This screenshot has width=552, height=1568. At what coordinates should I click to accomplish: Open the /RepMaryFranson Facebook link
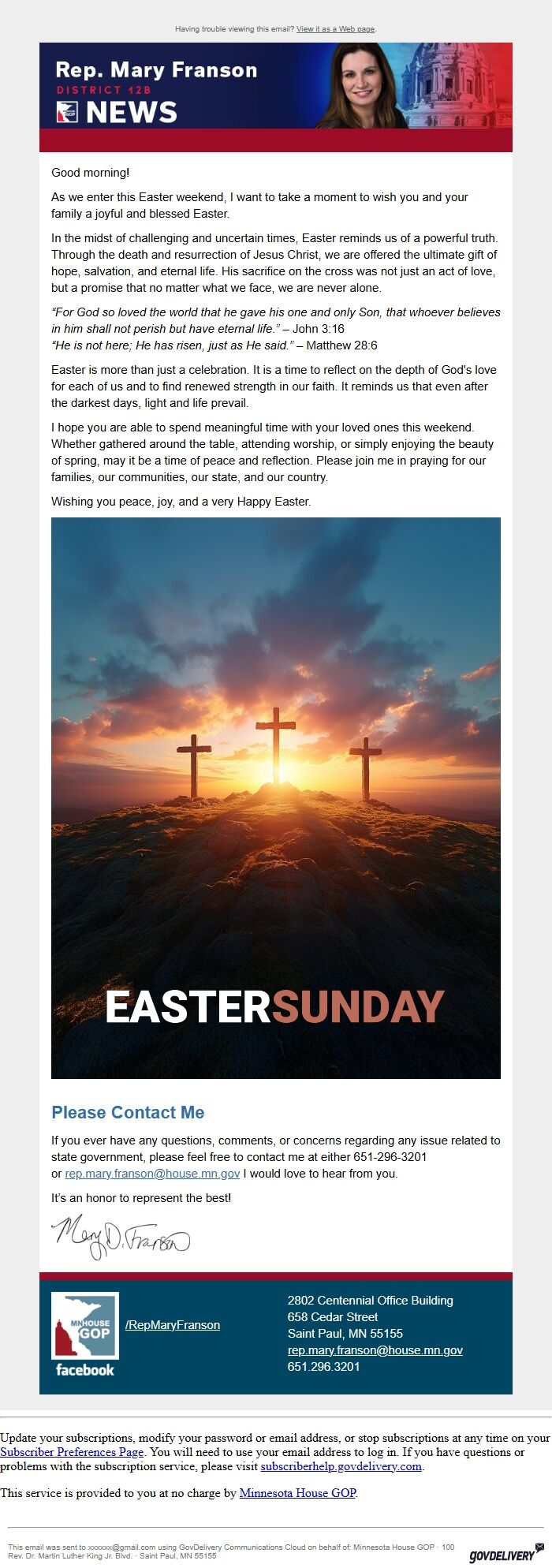coord(173,1325)
